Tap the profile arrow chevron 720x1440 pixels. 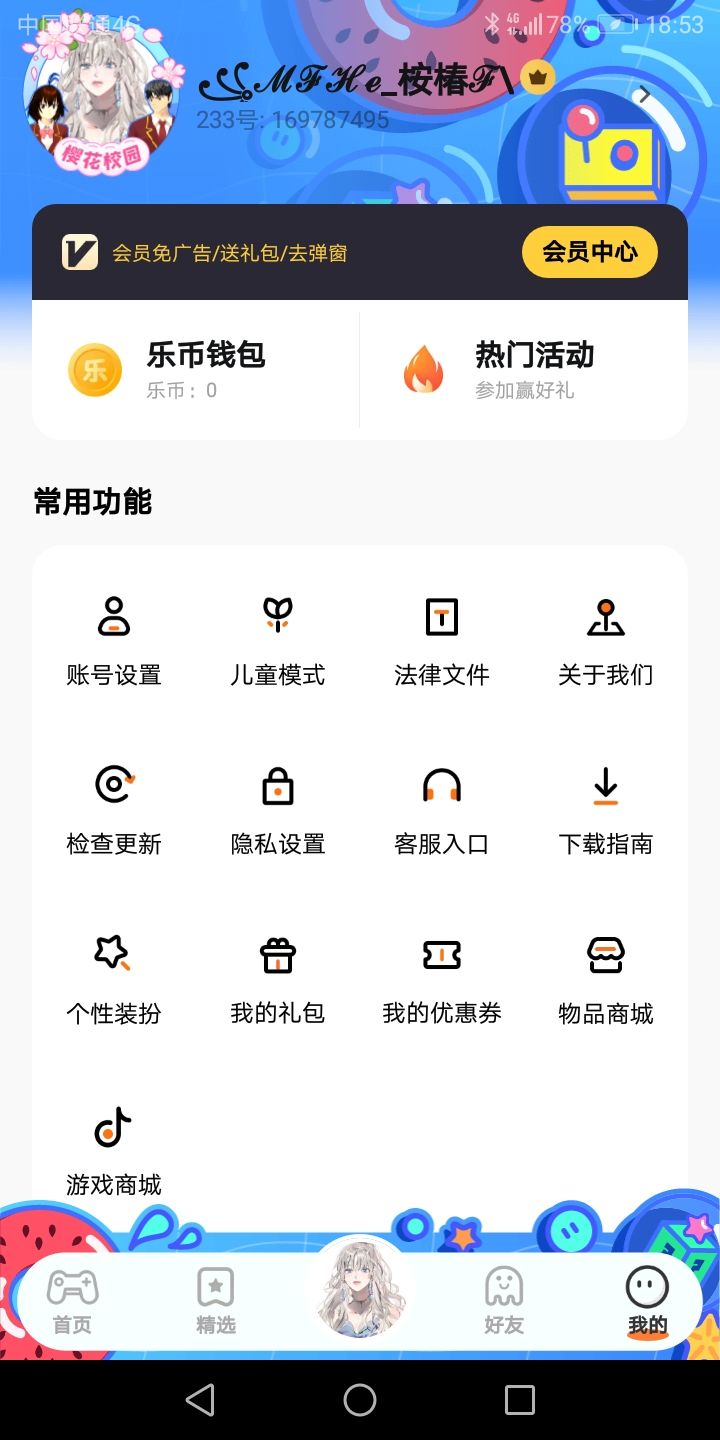click(x=645, y=95)
